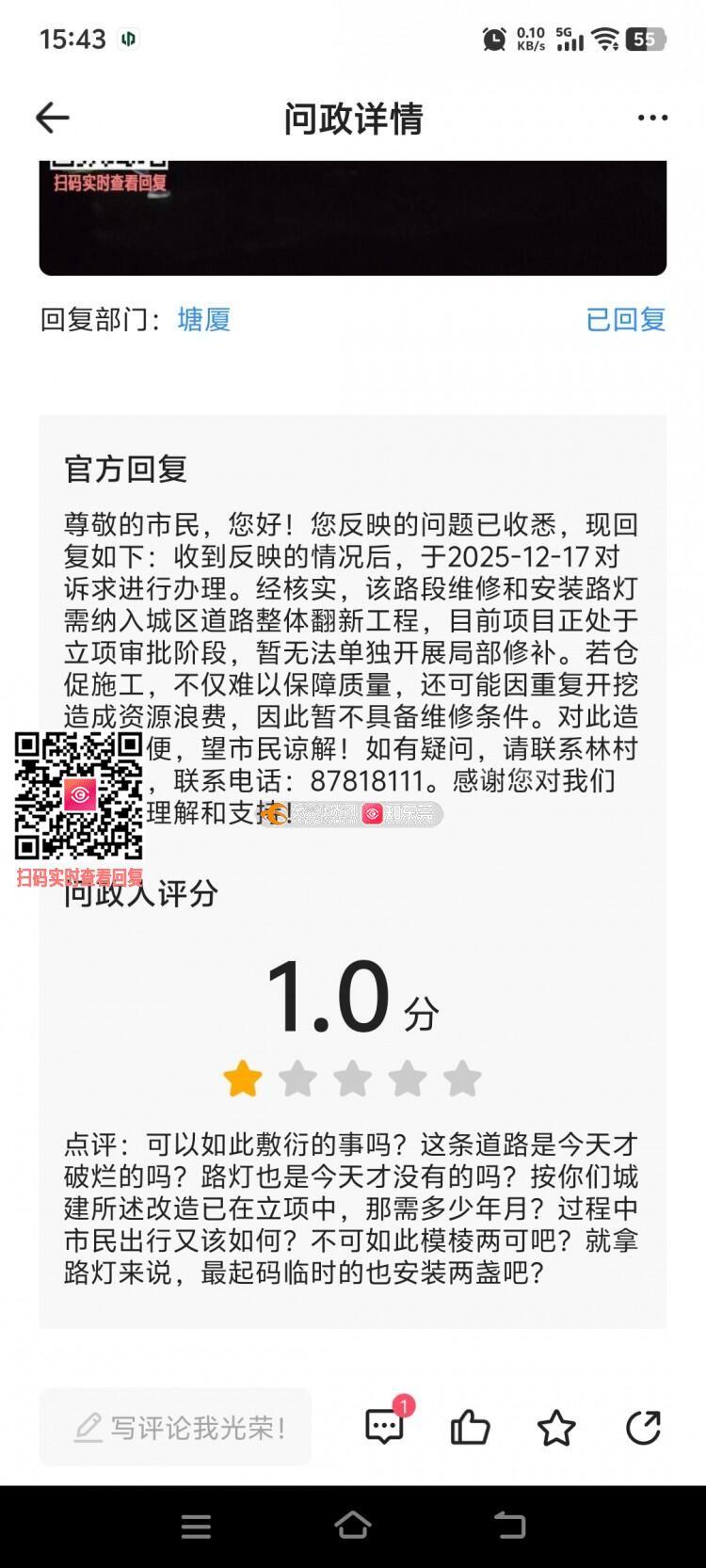View comments via the speech bubble icon
Viewport: 706px width, 1568px height.
(384, 1427)
